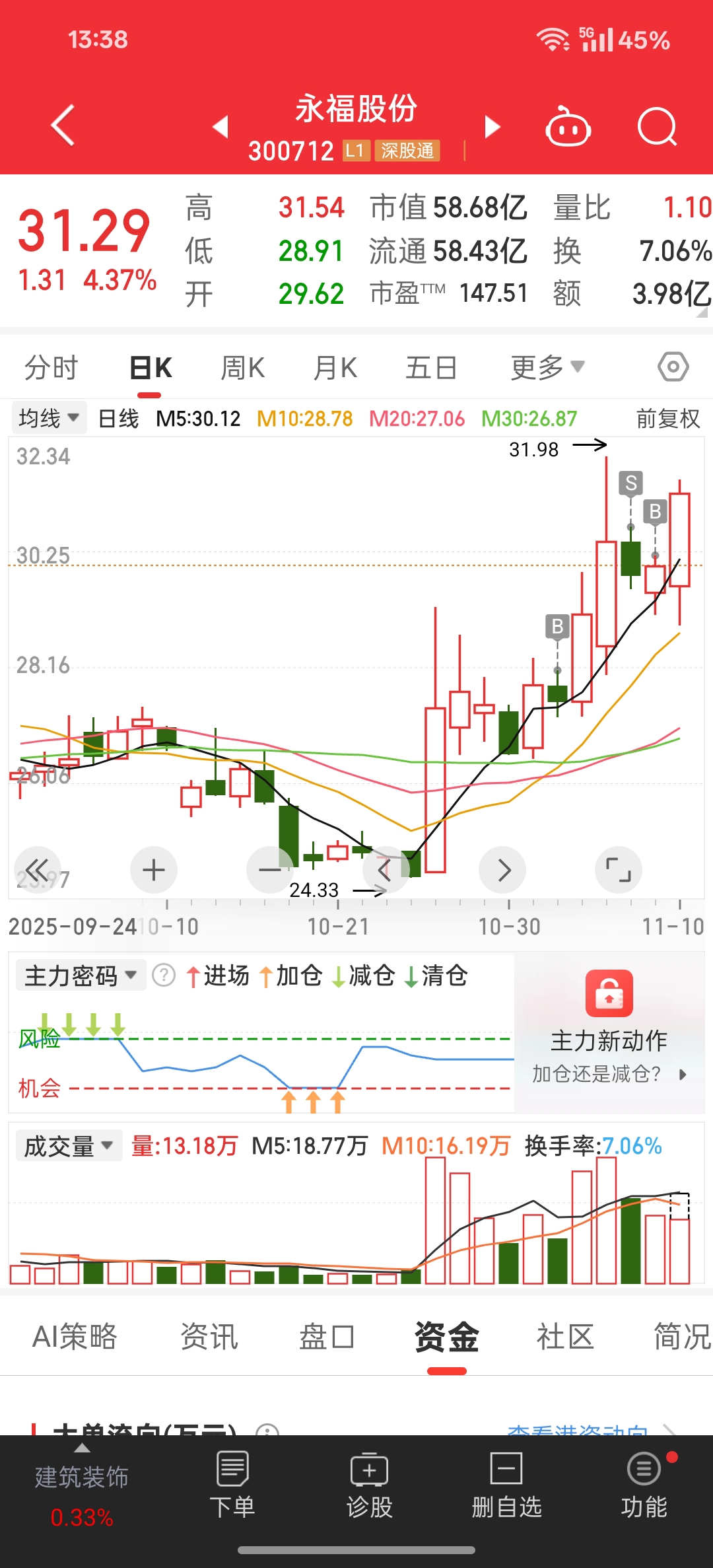Image resolution: width=713 pixels, height=1568 pixels.
Task: Switch to the 盘口 tab
Action: tap(326, 1337)
